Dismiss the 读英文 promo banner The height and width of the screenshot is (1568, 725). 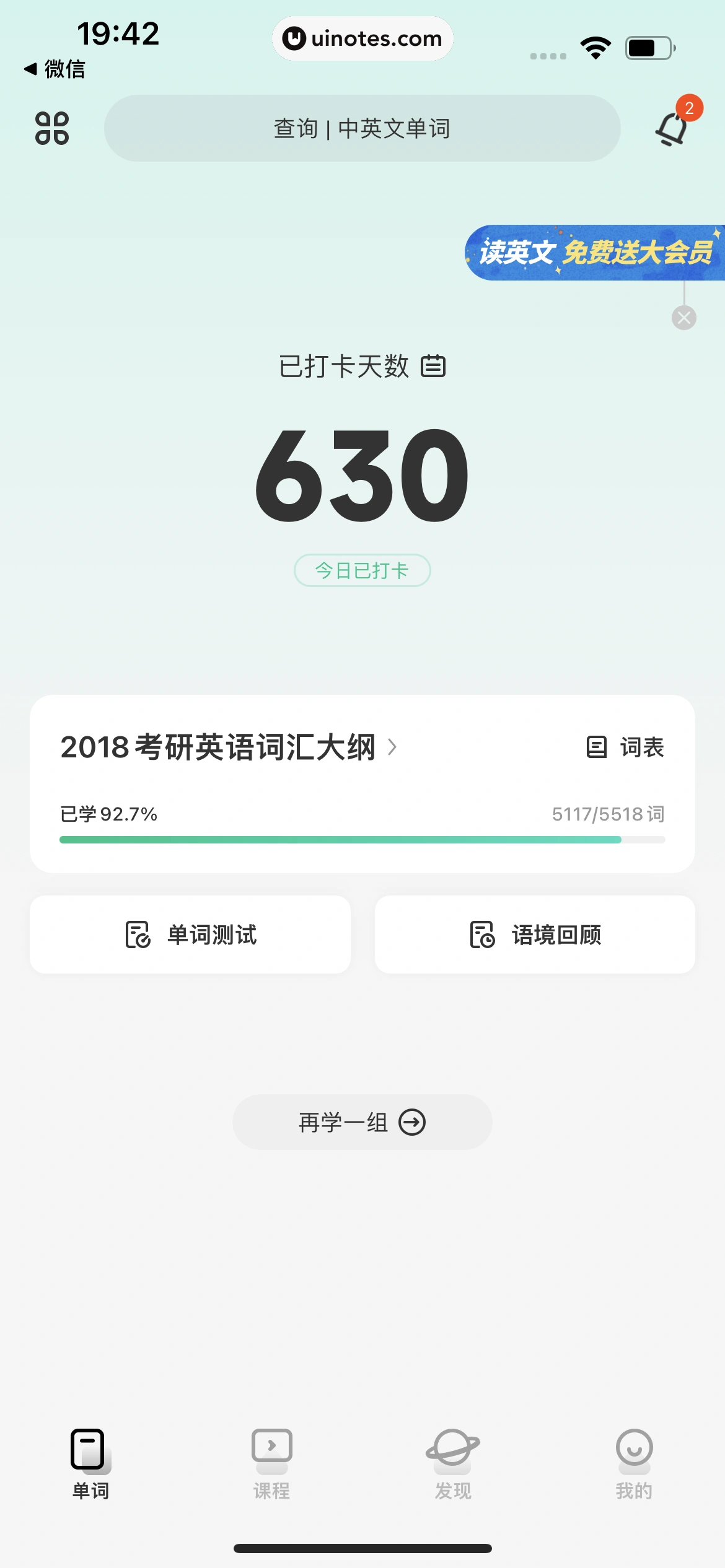tap(684, 318)
